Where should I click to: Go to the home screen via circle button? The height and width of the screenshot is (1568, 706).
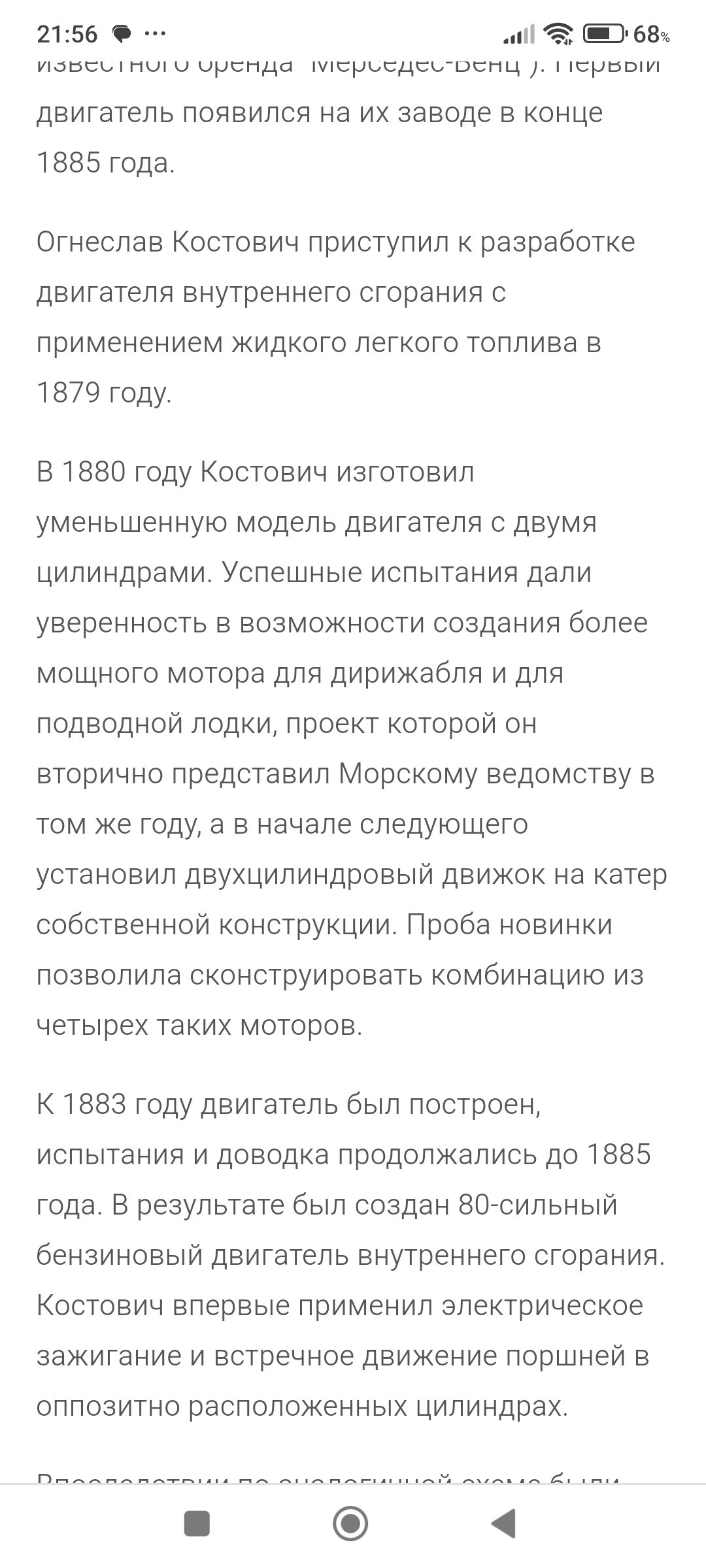coord(350,1524)
